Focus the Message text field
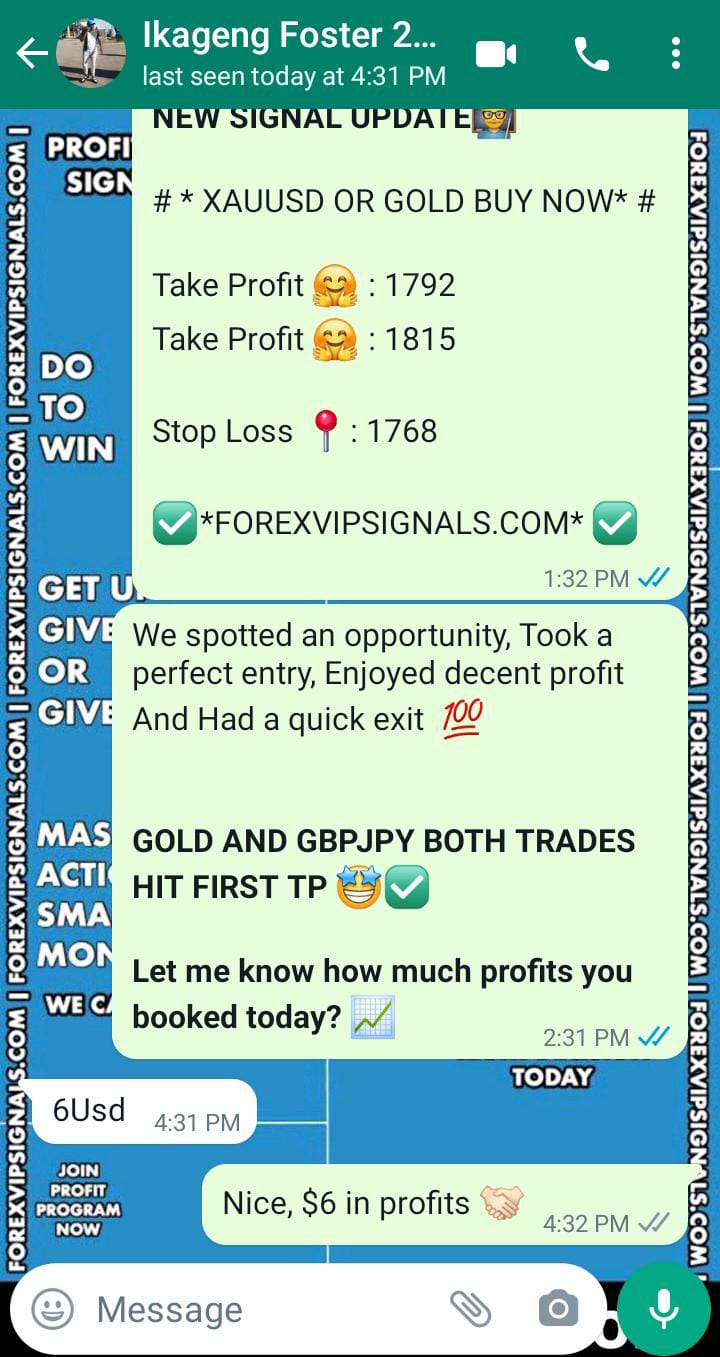The width and height of the screenshot is (720, 1357). point(260,1309)
